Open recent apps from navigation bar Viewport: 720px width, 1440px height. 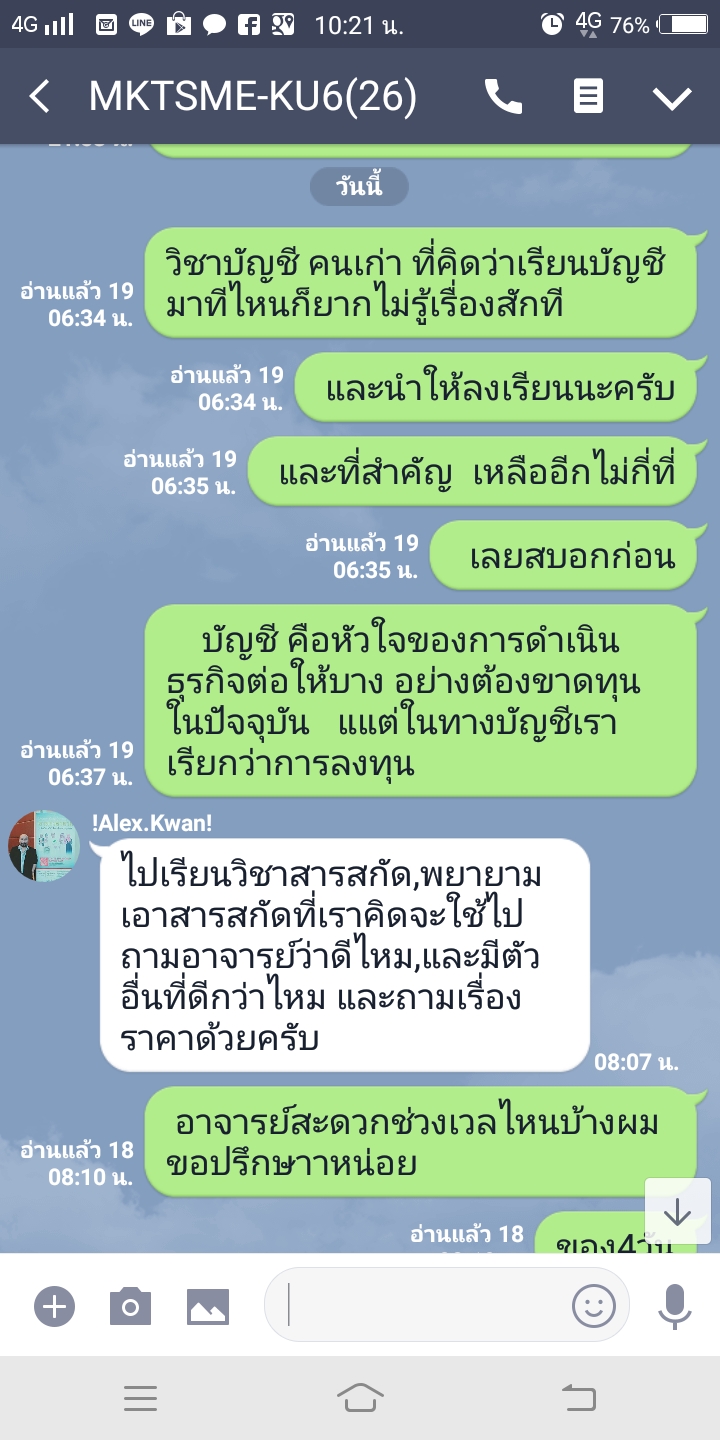click(140, 1397)
